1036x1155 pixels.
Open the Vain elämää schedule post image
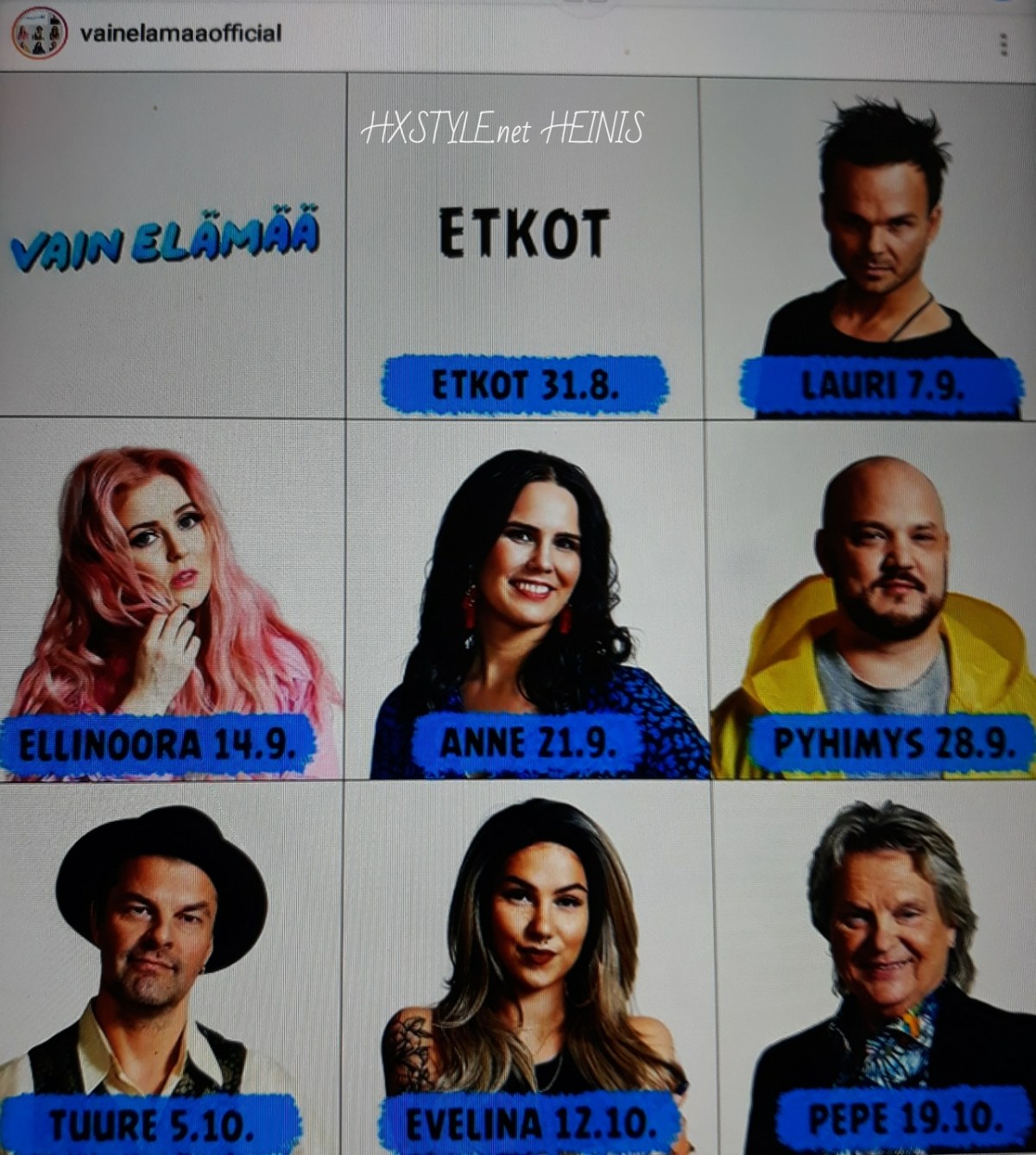click(518, 604)
